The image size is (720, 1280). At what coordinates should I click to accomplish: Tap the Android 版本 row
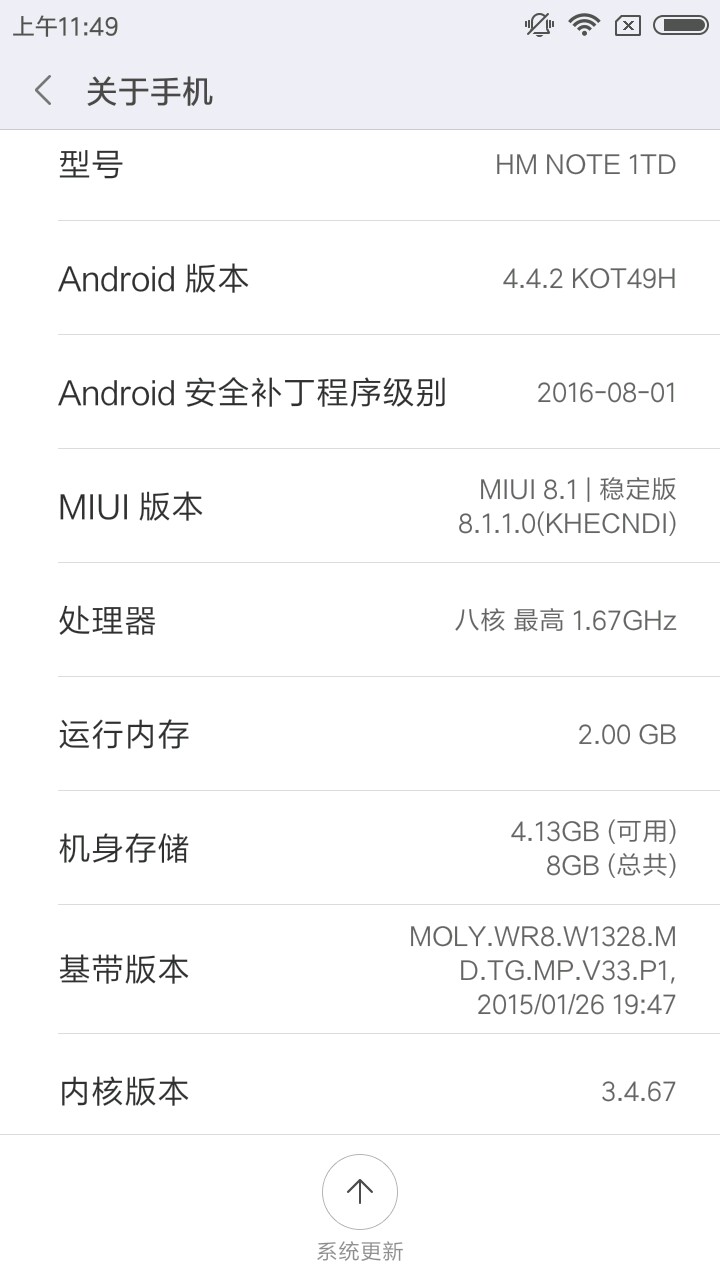tap(360, 278)
